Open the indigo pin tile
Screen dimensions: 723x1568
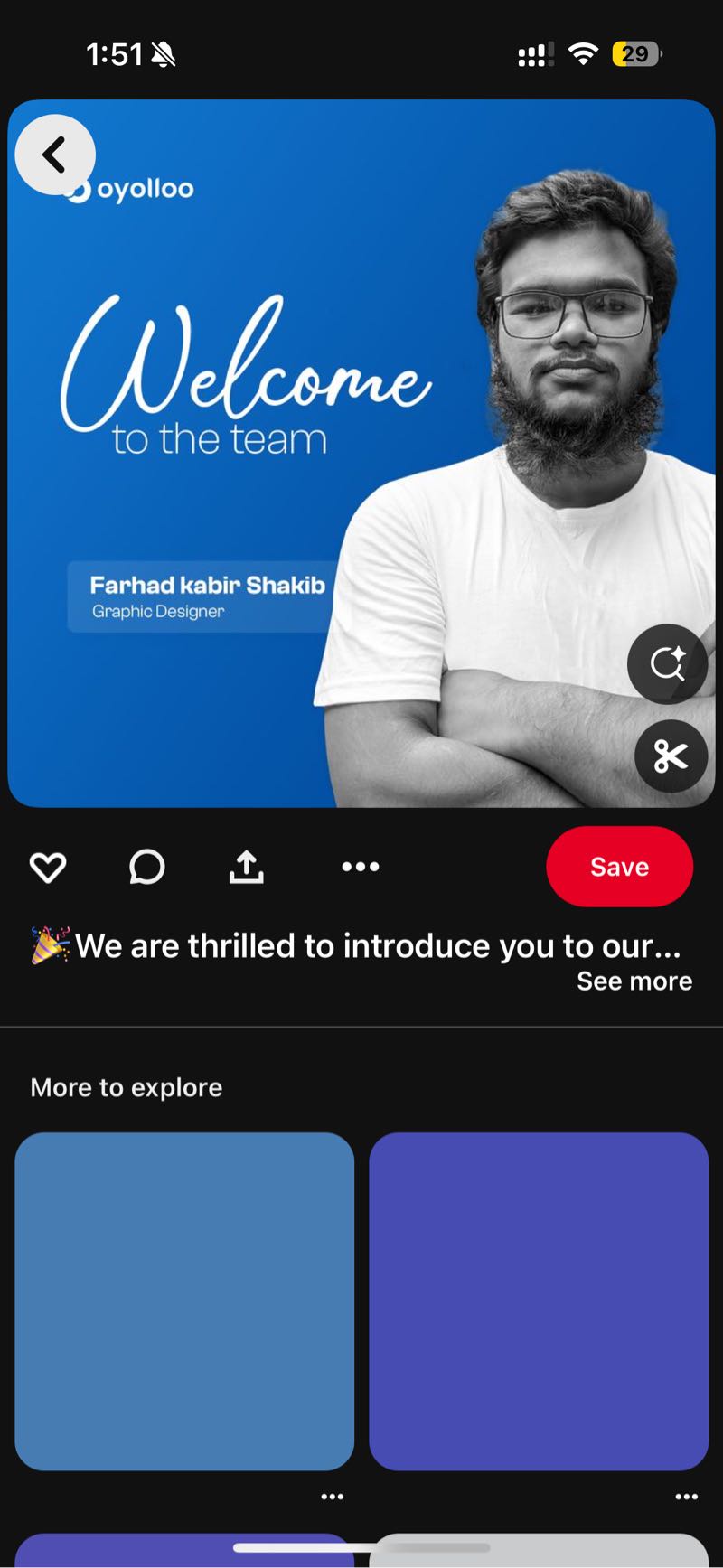point(539,1301)
